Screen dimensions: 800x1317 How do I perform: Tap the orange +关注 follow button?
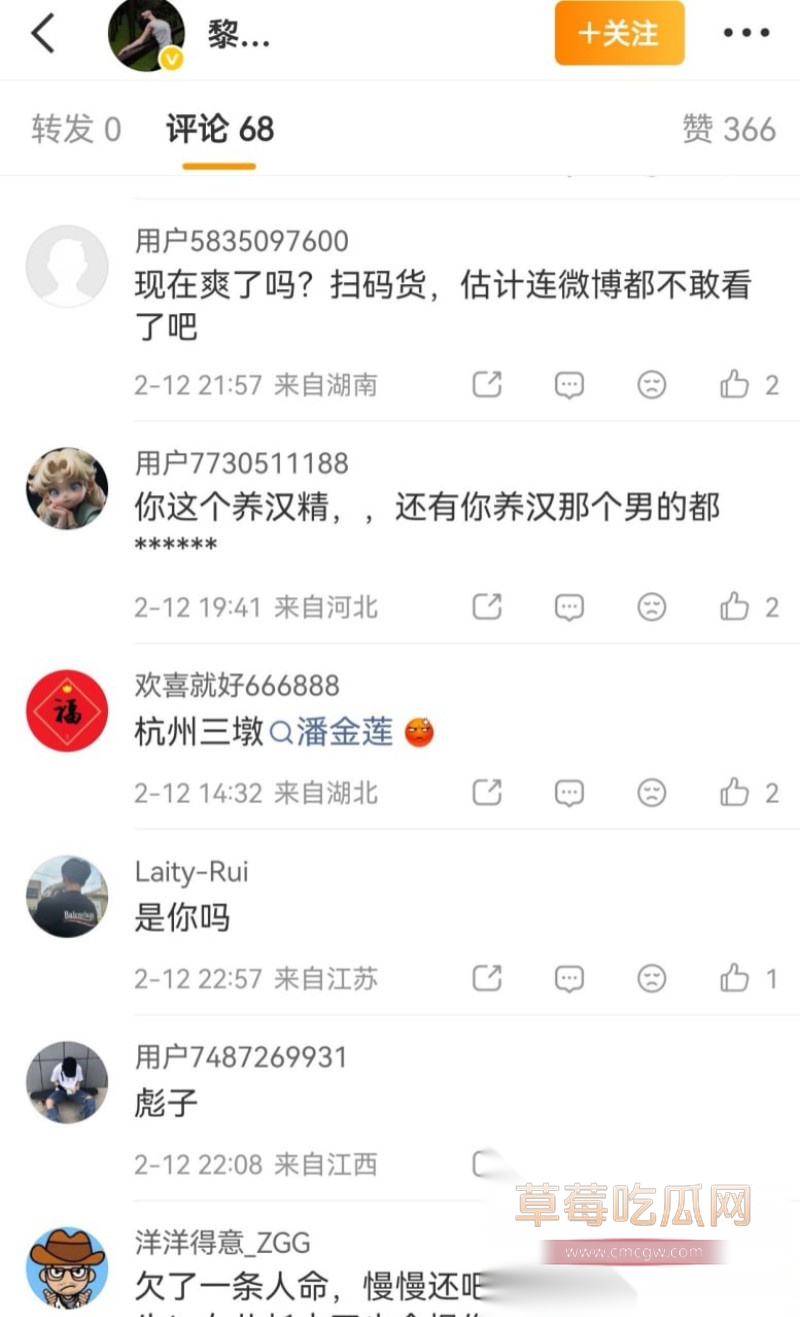tap(620, 33)
